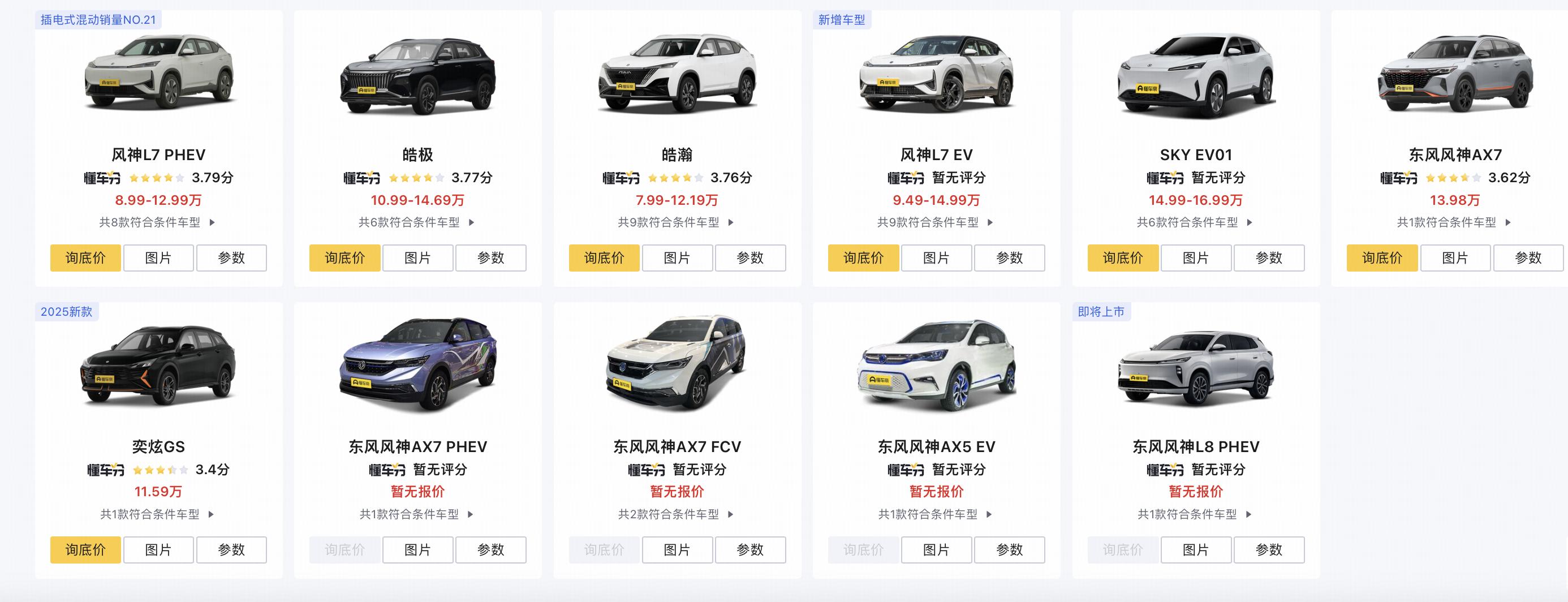View 参数 for 奕炫GS
1568x602 pixels.
pyautogui.click(x=231, y=549)
